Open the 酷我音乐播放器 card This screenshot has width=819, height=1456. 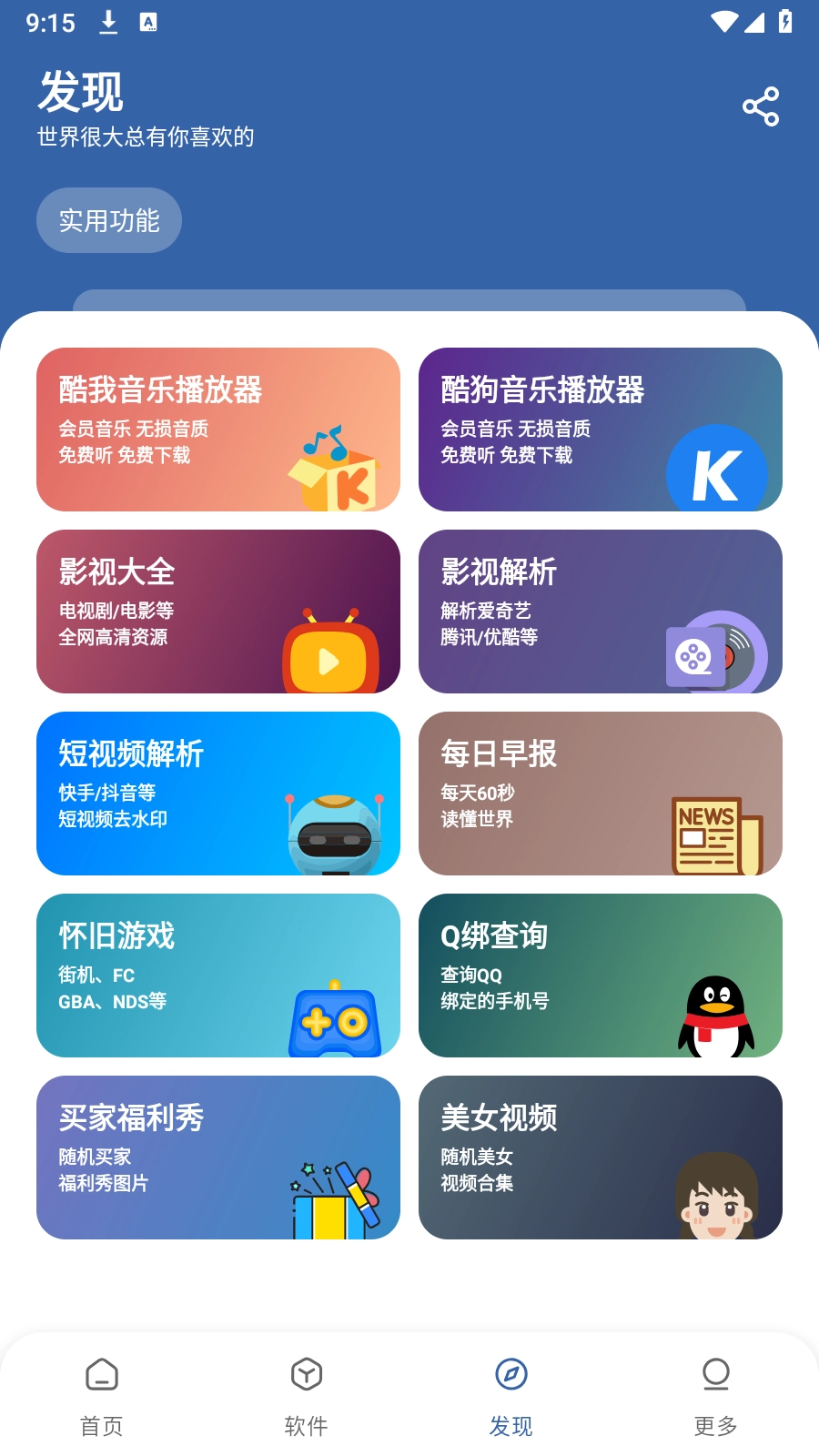click(x=218, y=430)
